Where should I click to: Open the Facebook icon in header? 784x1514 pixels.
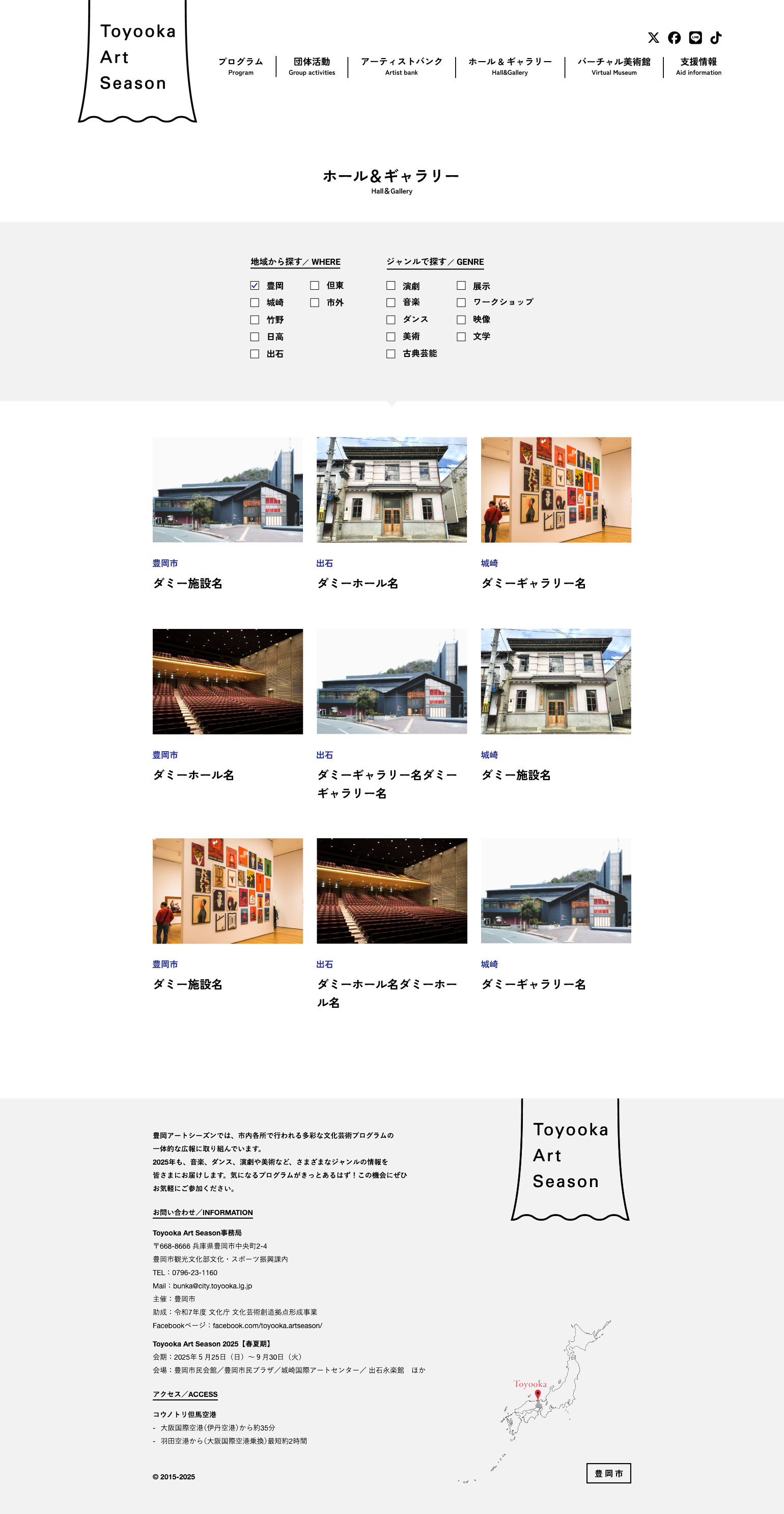674,38
